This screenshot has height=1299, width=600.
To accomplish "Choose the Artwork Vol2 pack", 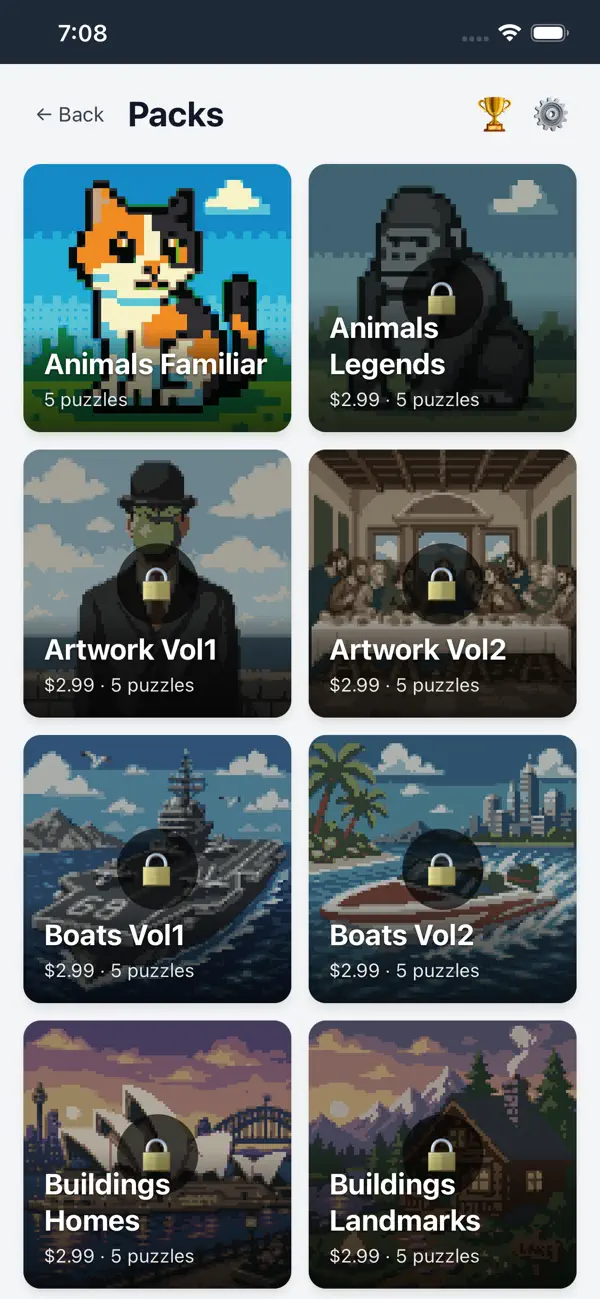I will (442, 583).
